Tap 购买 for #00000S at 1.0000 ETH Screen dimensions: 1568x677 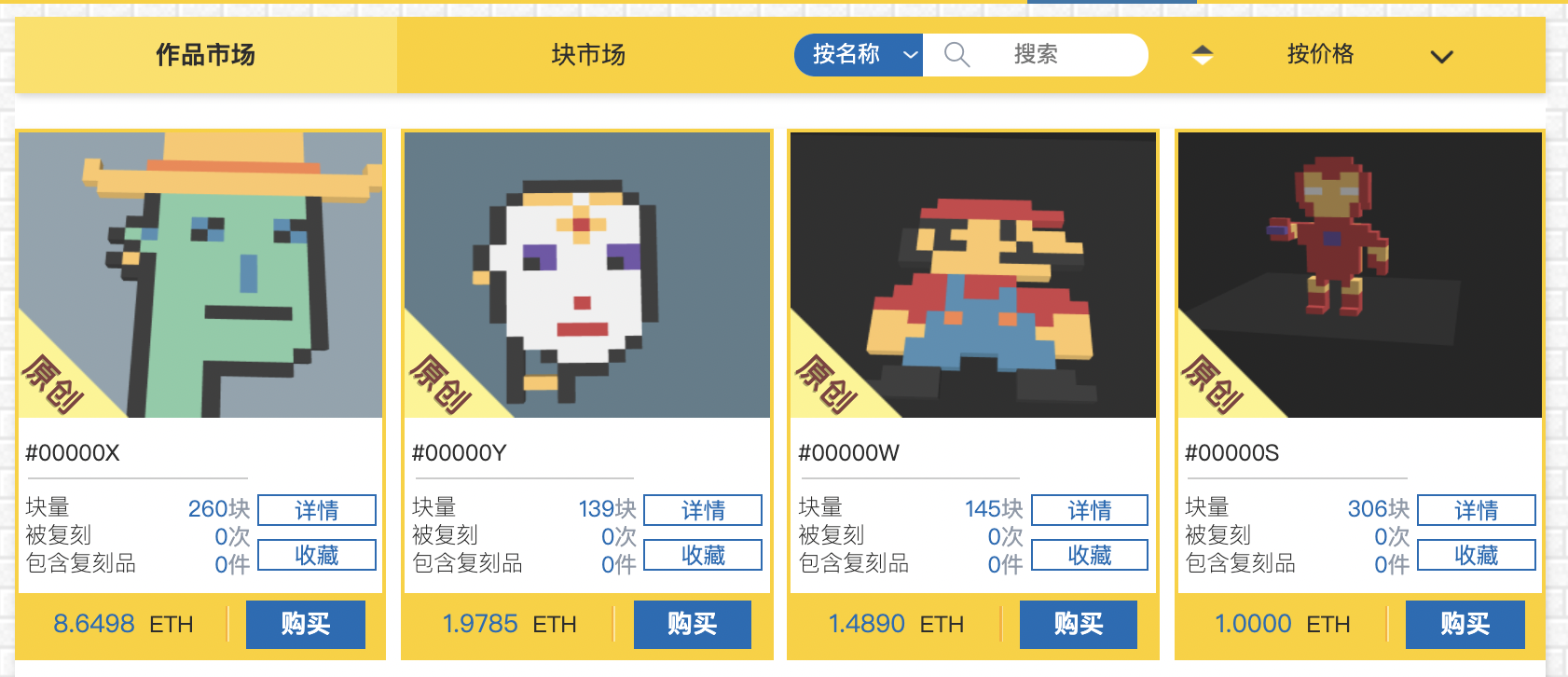tap(1465, 624)
